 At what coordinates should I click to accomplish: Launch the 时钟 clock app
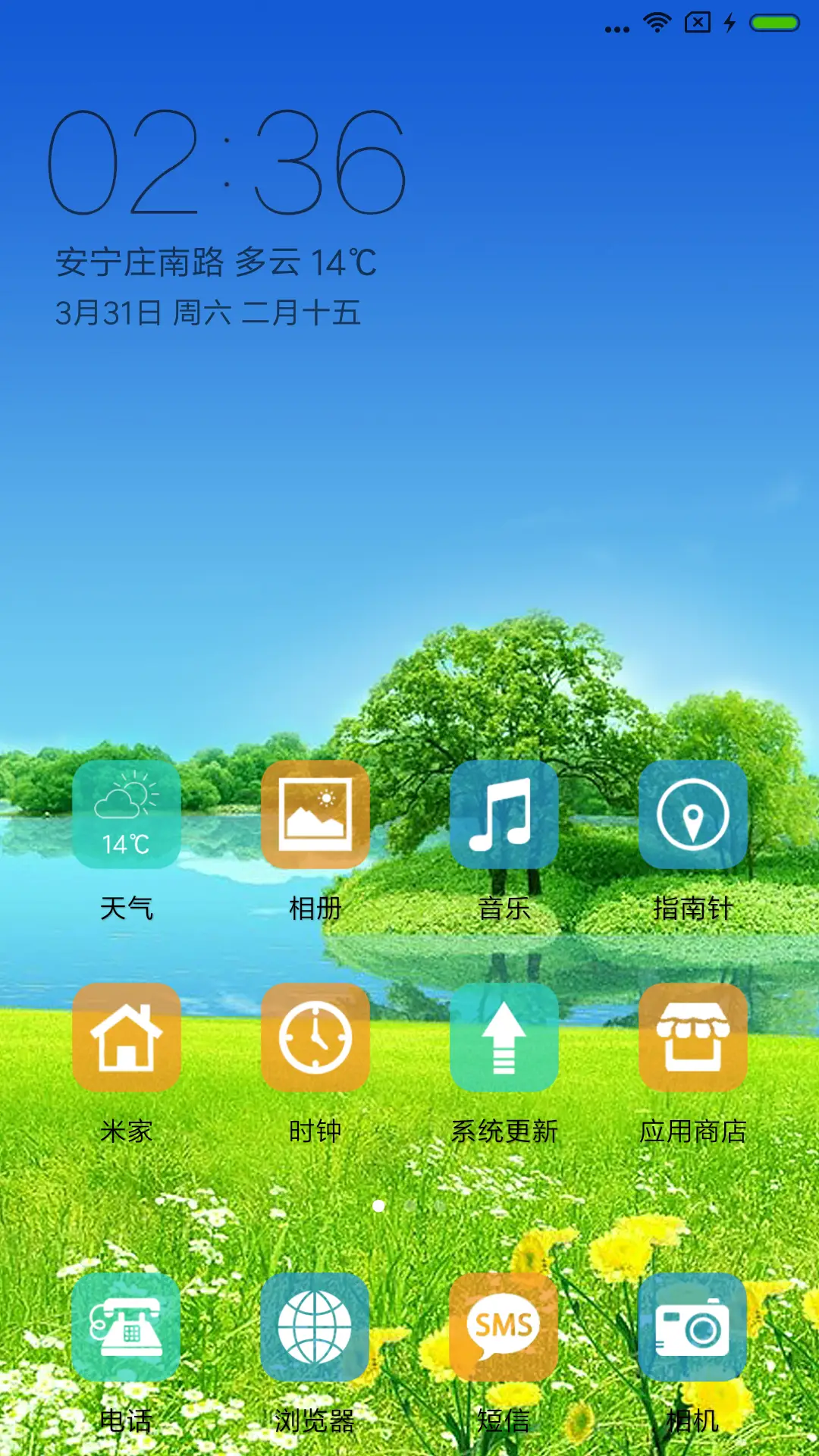tap(315, 1037)
